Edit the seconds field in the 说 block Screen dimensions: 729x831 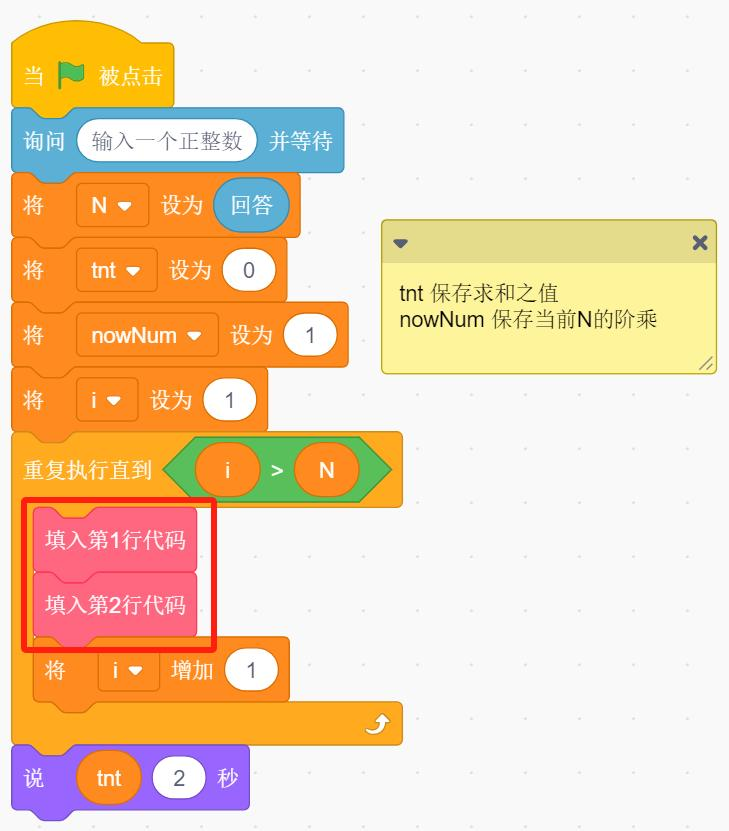point(179,777)
